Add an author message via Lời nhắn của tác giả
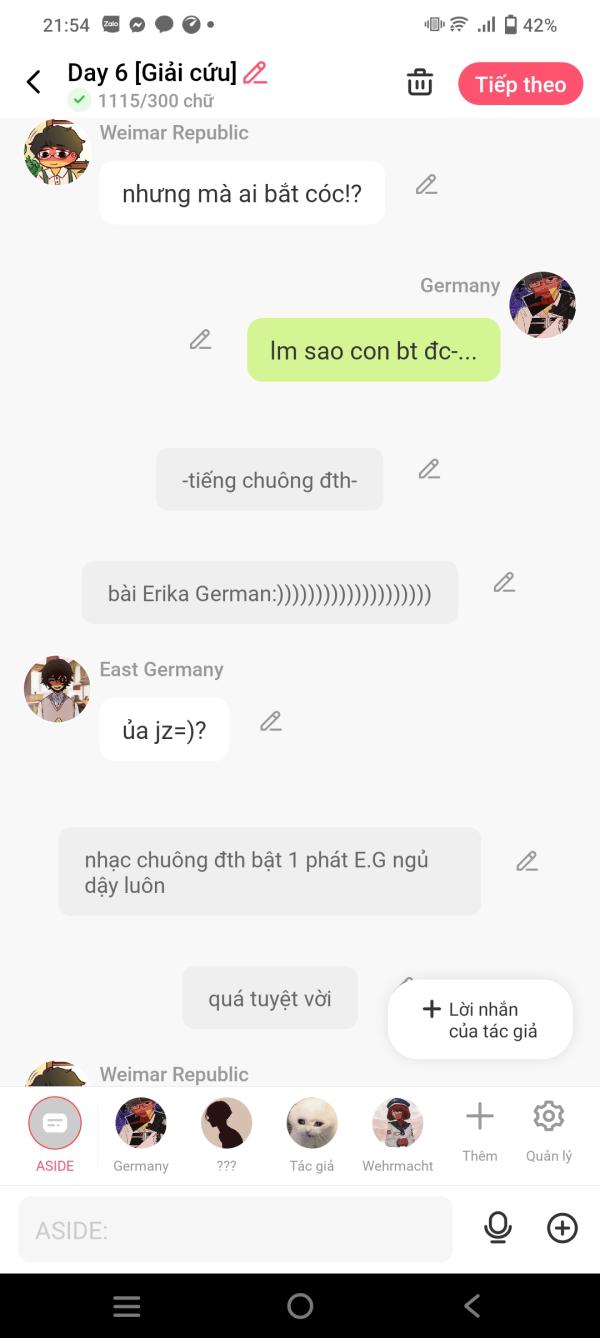Viewport: 600px width, 1338px height. click(480, 1020)
